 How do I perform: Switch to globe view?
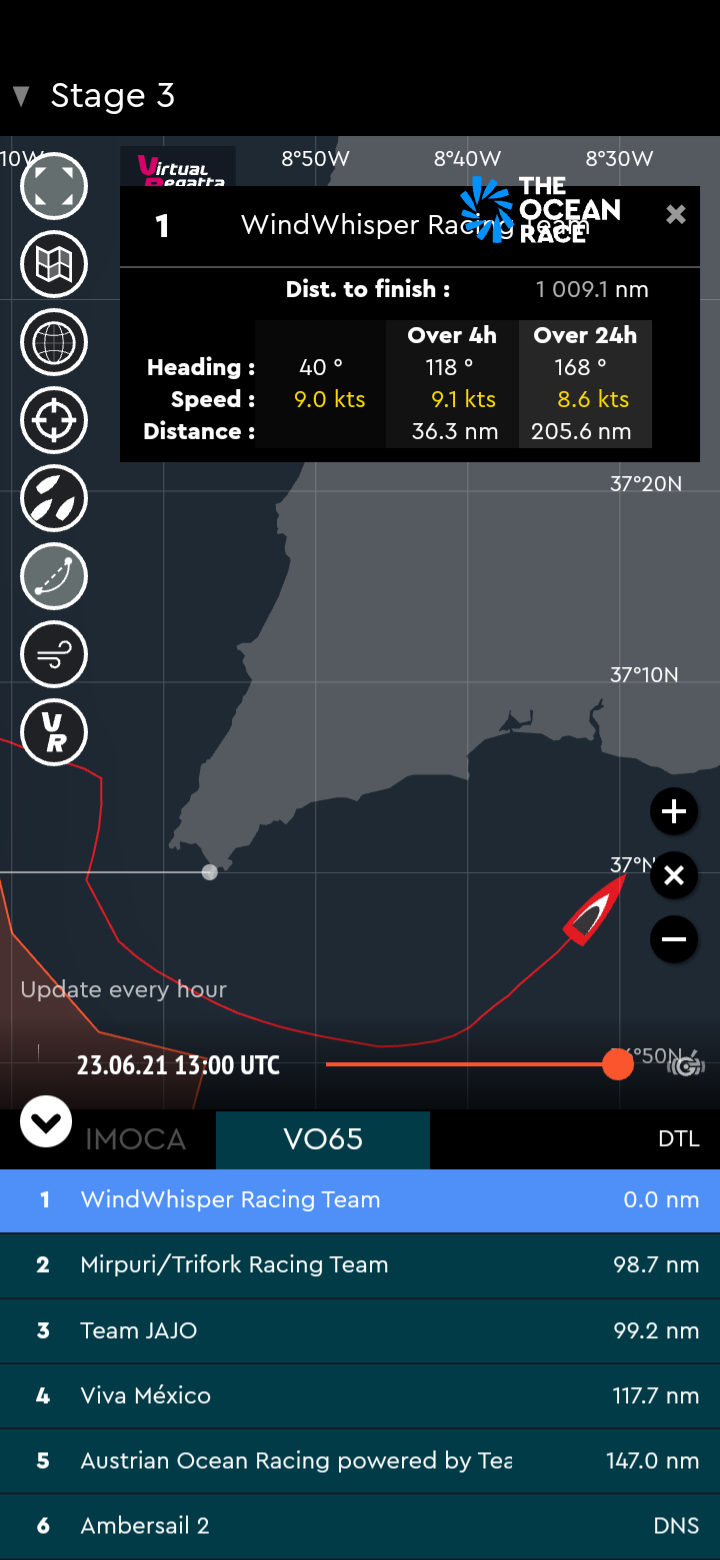(x=54, y=342)
